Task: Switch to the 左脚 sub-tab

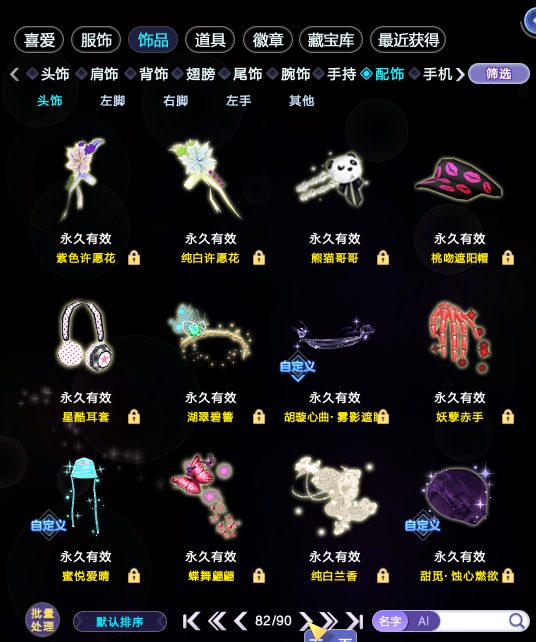Action: coord(112,100)
